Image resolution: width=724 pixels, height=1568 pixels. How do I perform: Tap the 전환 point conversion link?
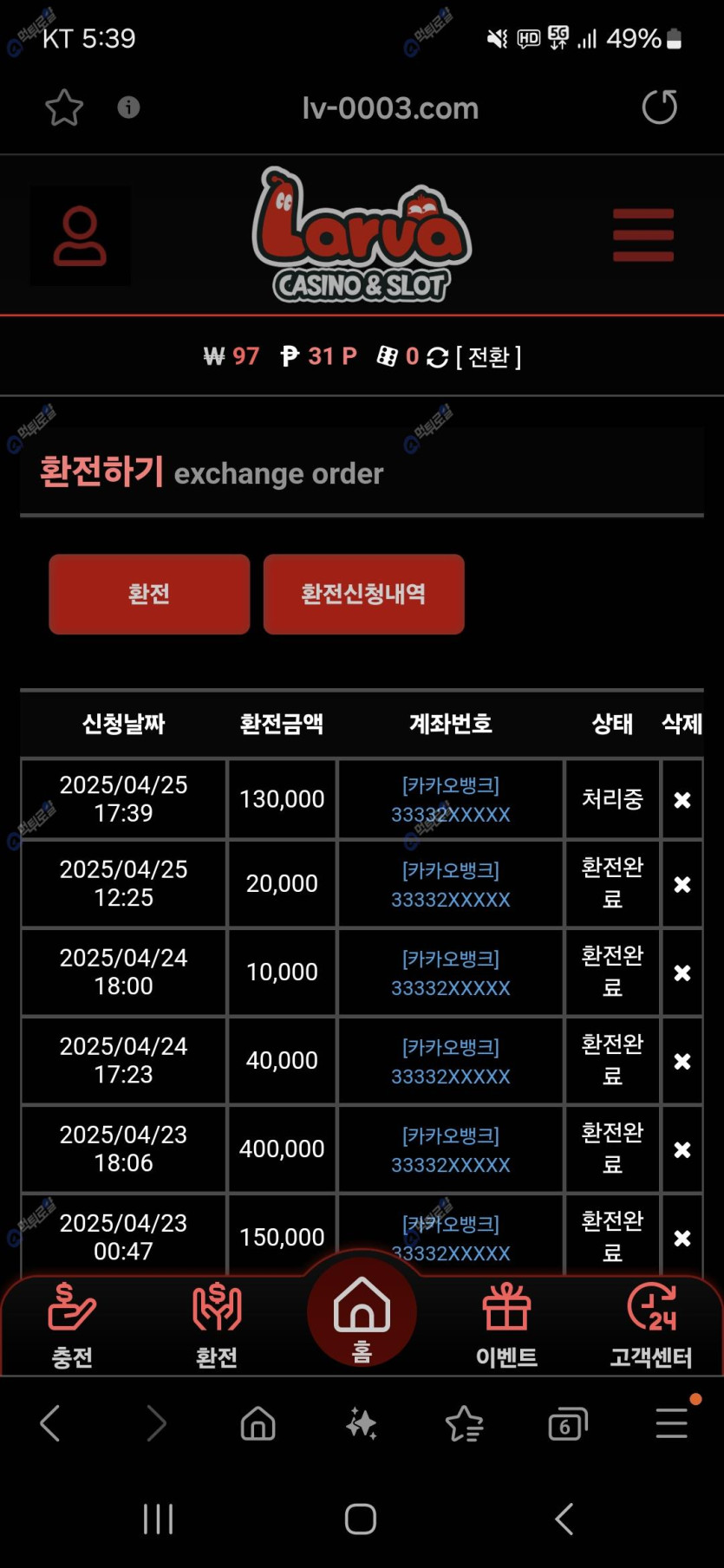click(x=489, y=357)
